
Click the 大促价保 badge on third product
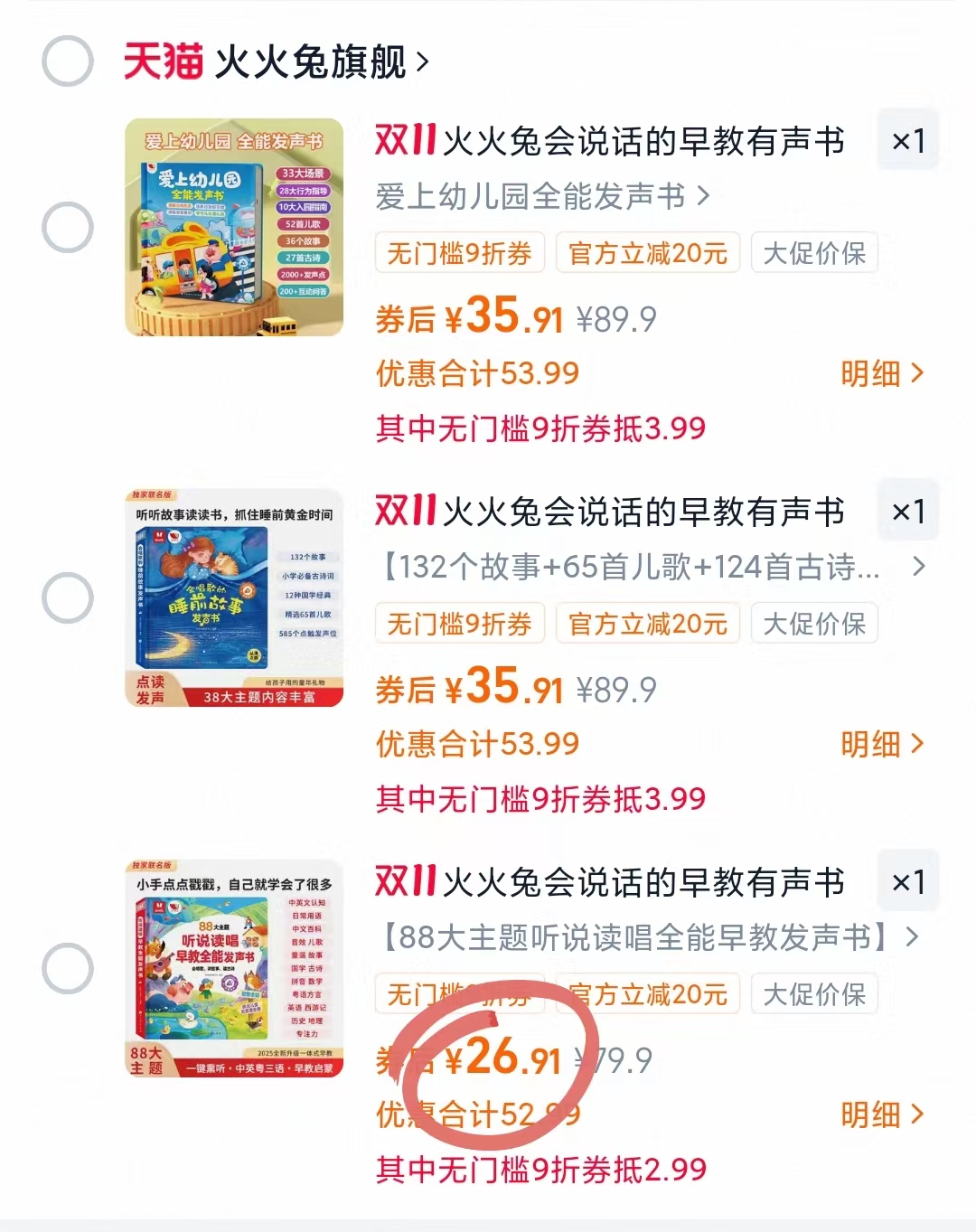click(814, 994)
